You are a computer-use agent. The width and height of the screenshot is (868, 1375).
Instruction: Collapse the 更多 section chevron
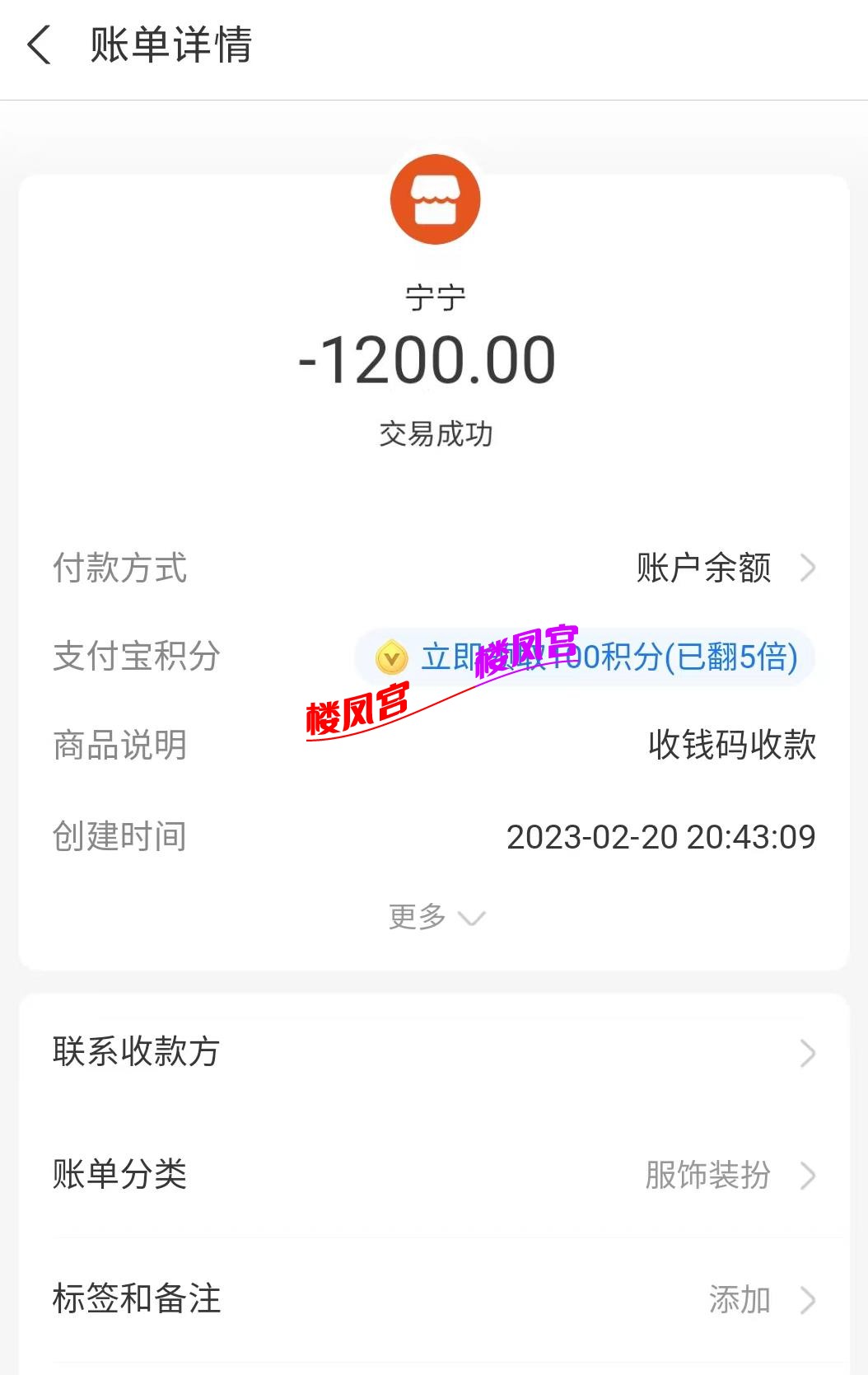[x=470, y=919]
